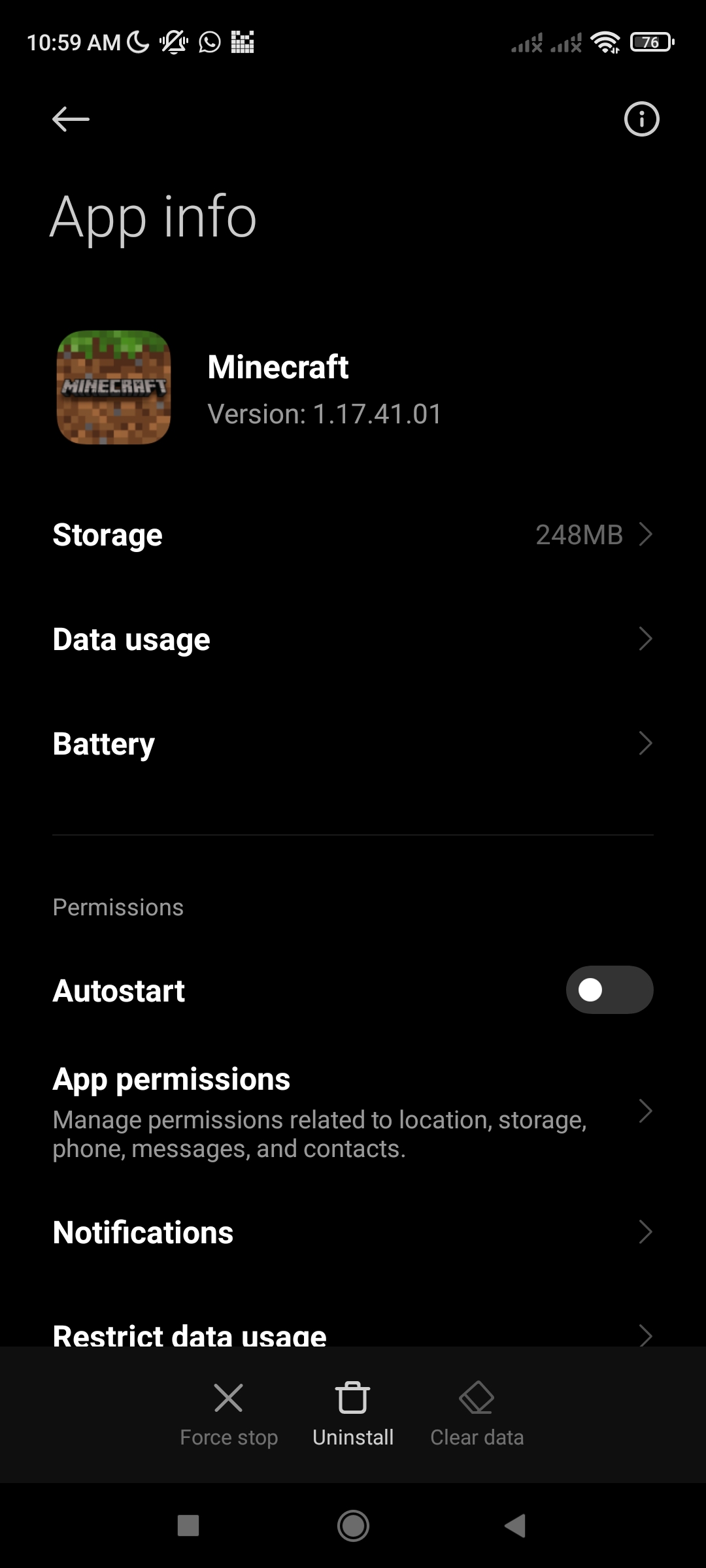Image resolution: width=706 pixels, height=1568 pixels.
Task: Open Restrict data usage
Action: tap(353, 1333)
